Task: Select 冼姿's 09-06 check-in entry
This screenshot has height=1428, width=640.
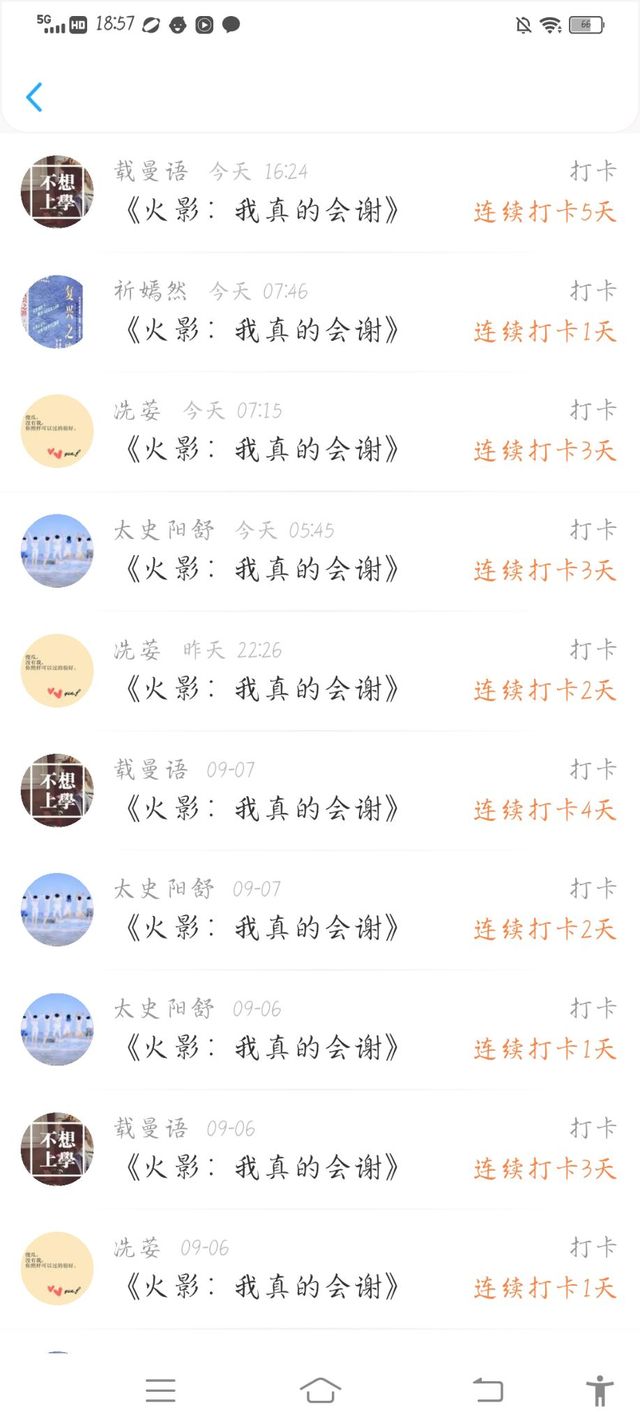Action: point(320,1268)
